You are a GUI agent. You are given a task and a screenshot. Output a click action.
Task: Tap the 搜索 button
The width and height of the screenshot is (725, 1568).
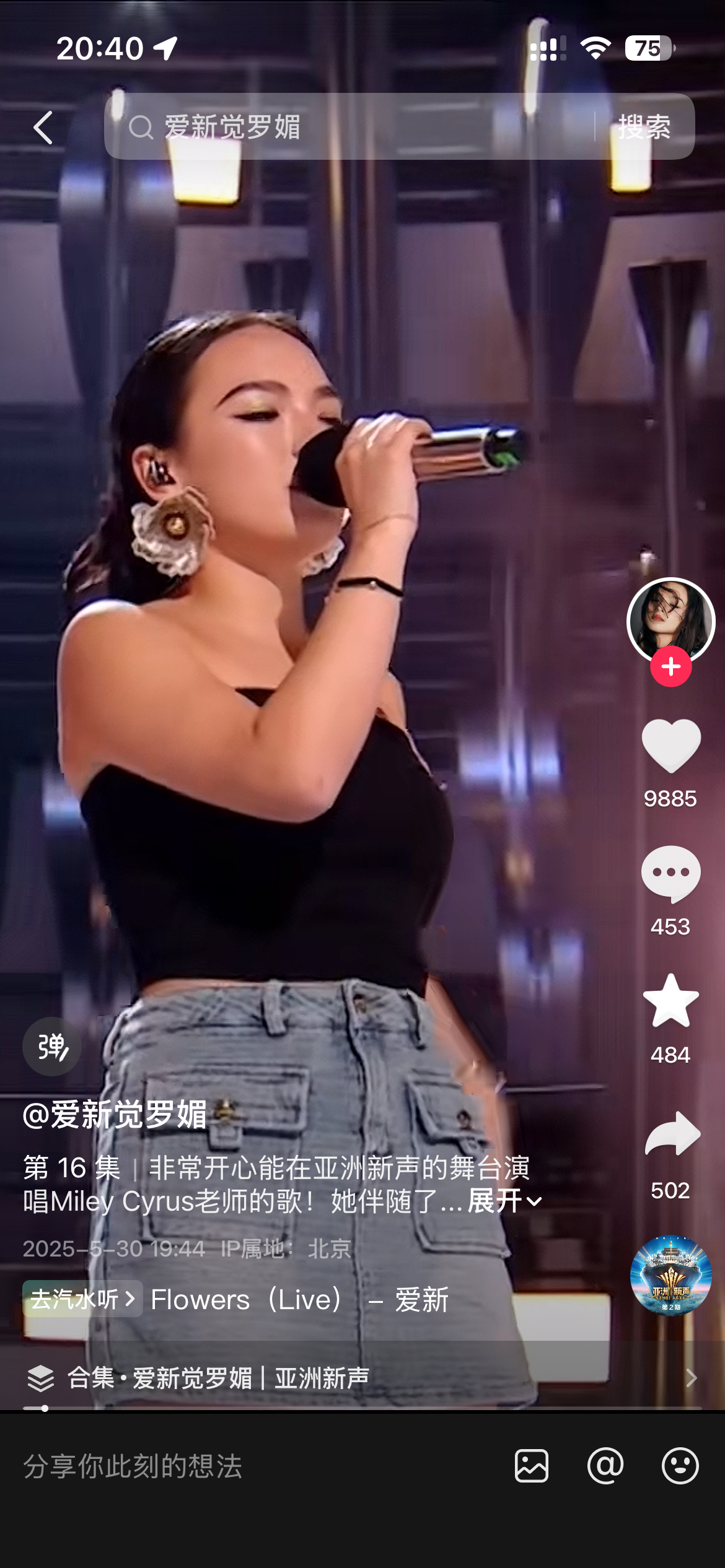[644, 128]
